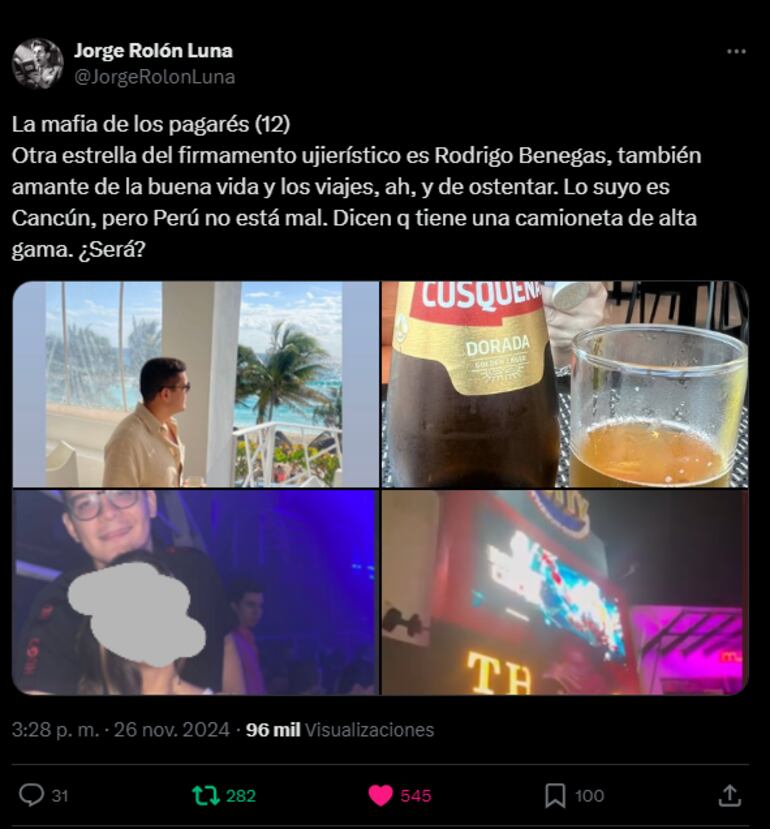Viewport: 770px width, 829px height.
Task: Open the photo of man by the beach
Action: pos(196,384)
